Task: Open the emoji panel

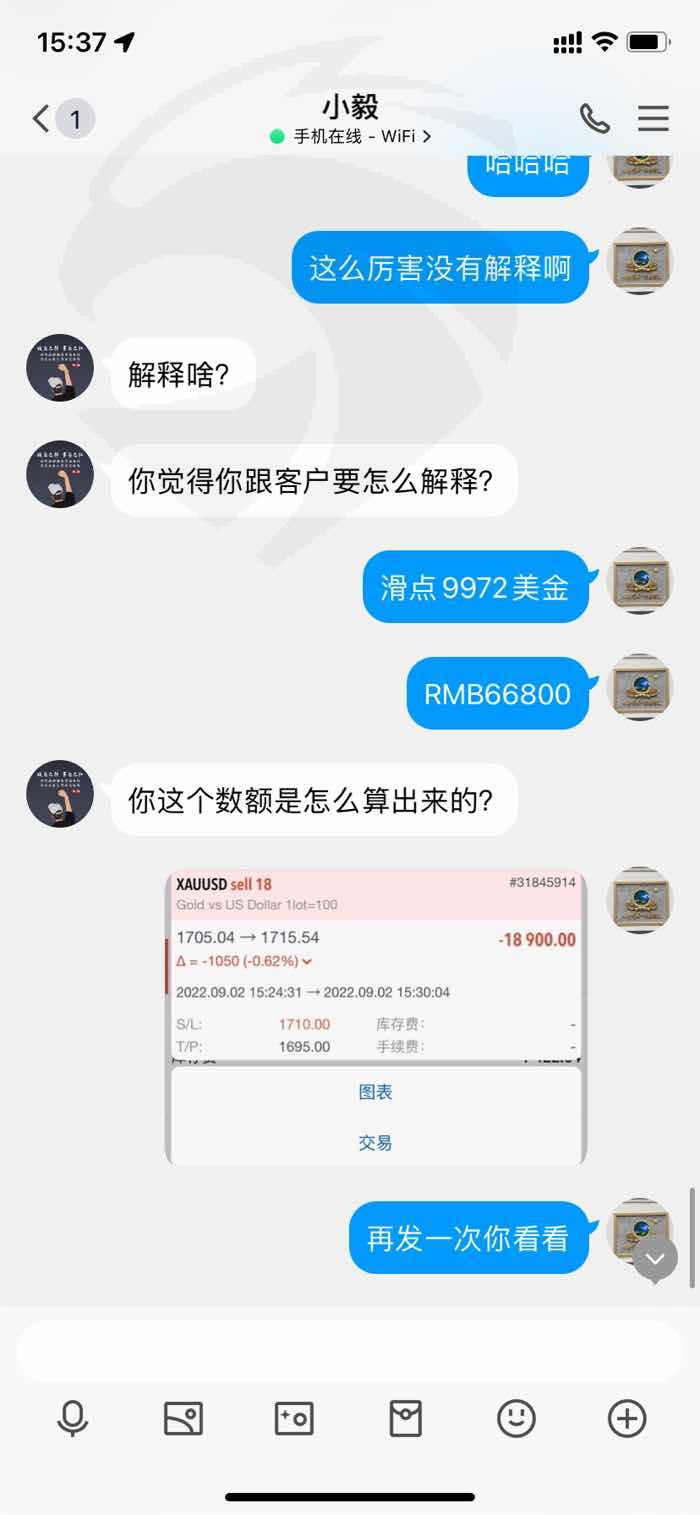Action: point(516,1418)
